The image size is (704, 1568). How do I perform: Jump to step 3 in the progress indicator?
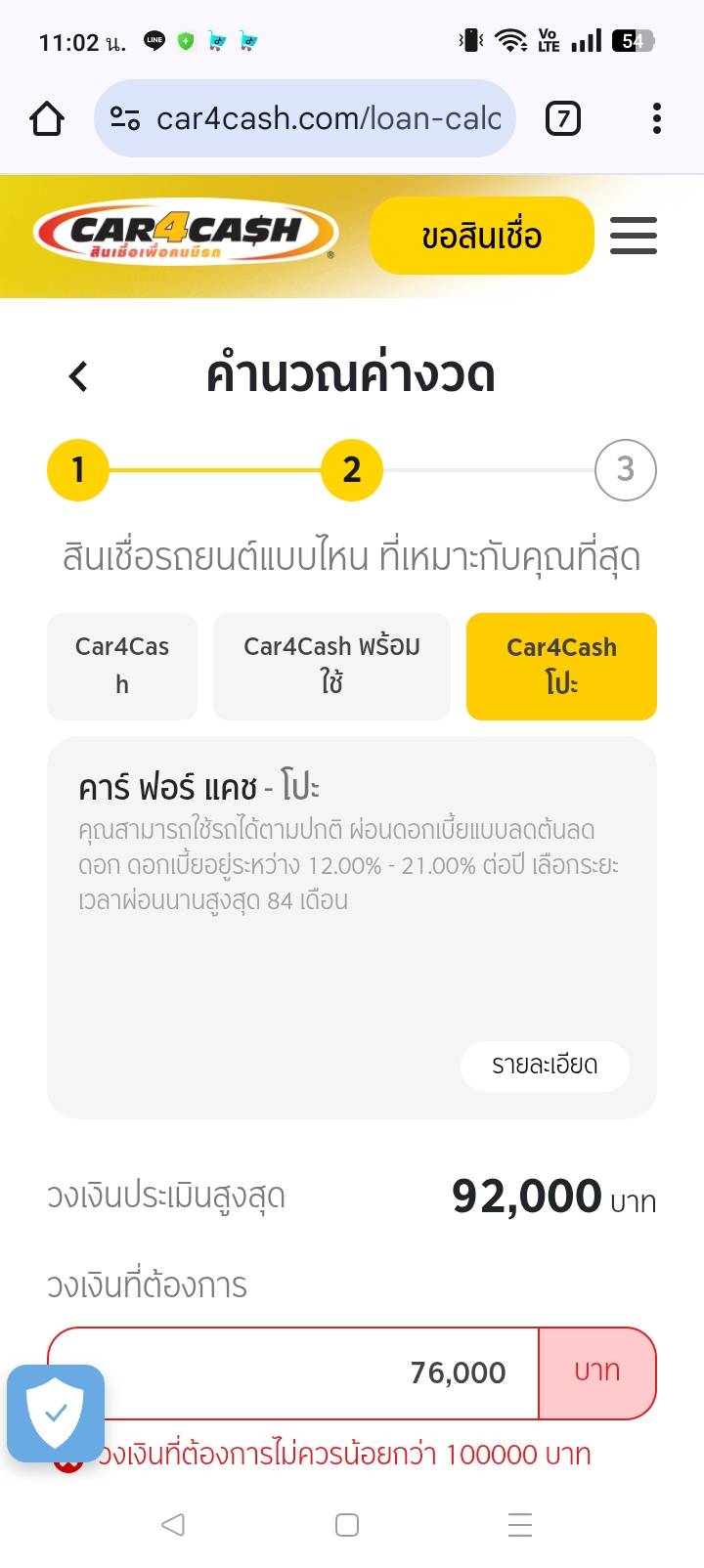point(626,470)
